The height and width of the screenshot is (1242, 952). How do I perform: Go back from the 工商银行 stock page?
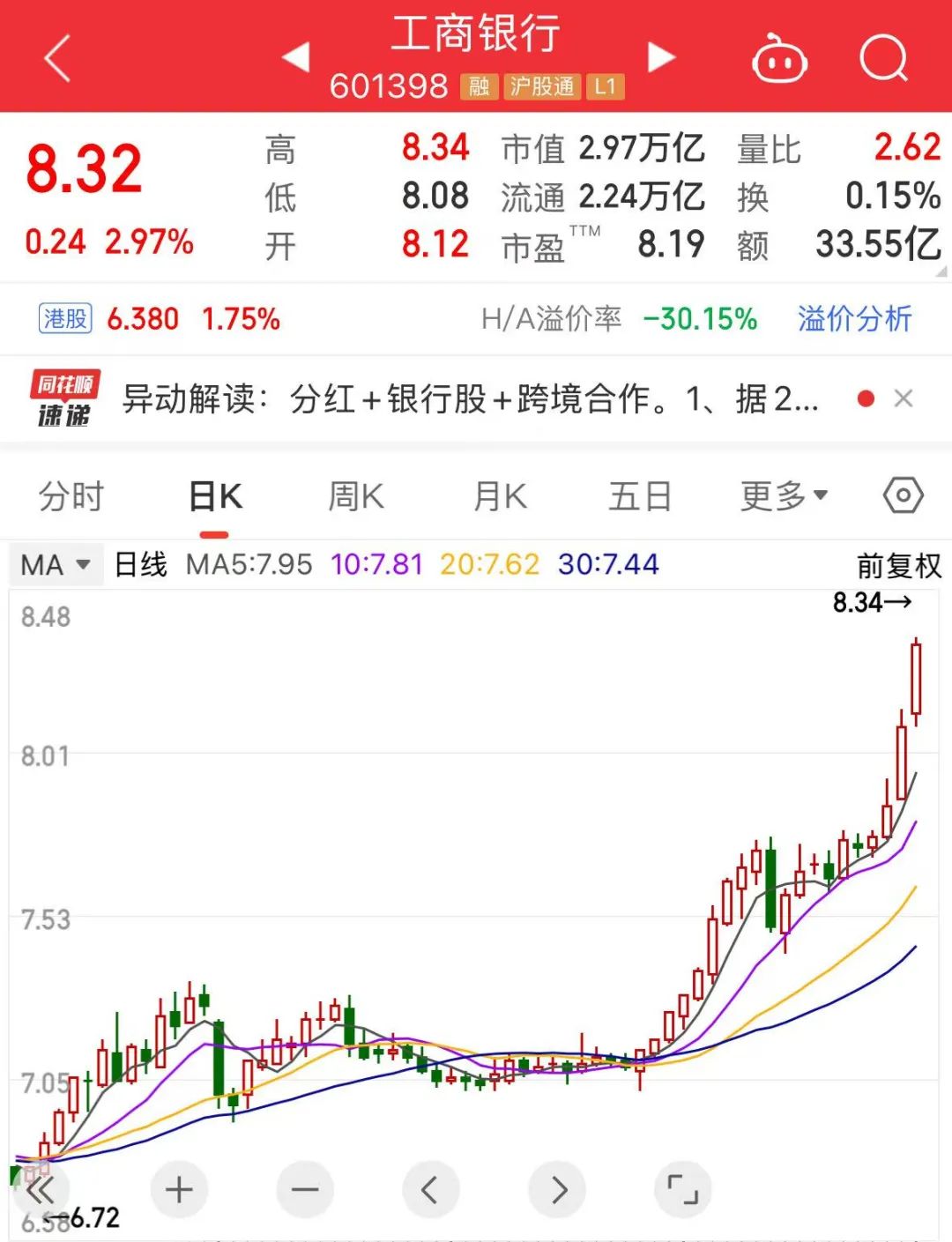(x=57, y=59)
